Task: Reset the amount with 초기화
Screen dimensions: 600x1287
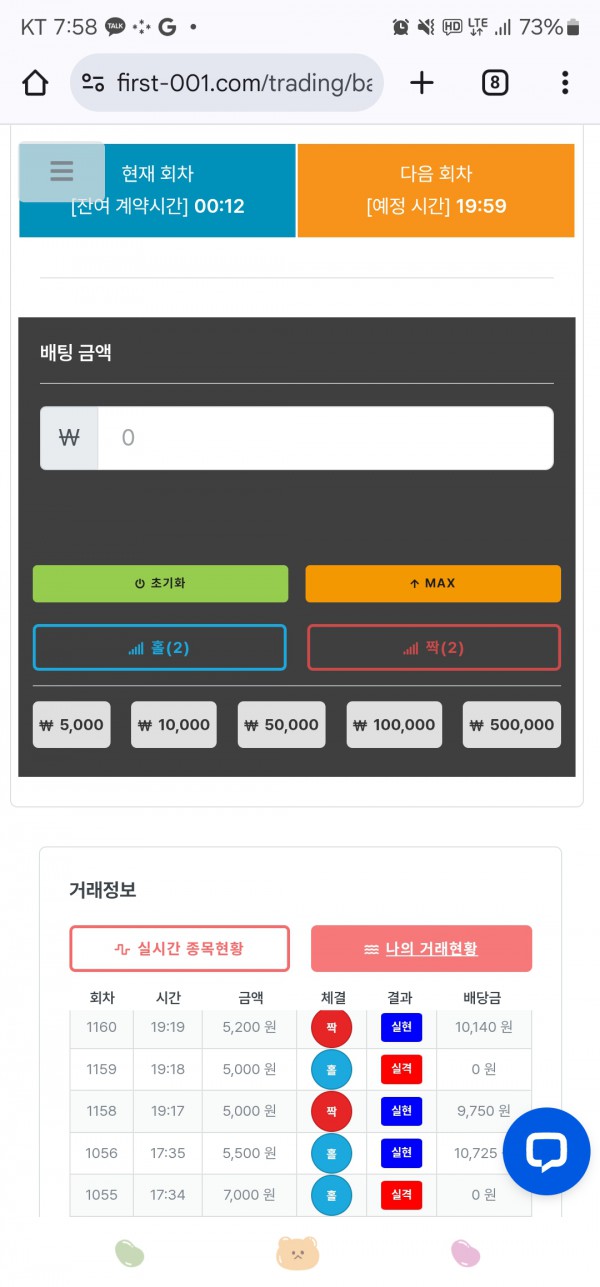Action: pyautogui.click(x=160, y=584)
